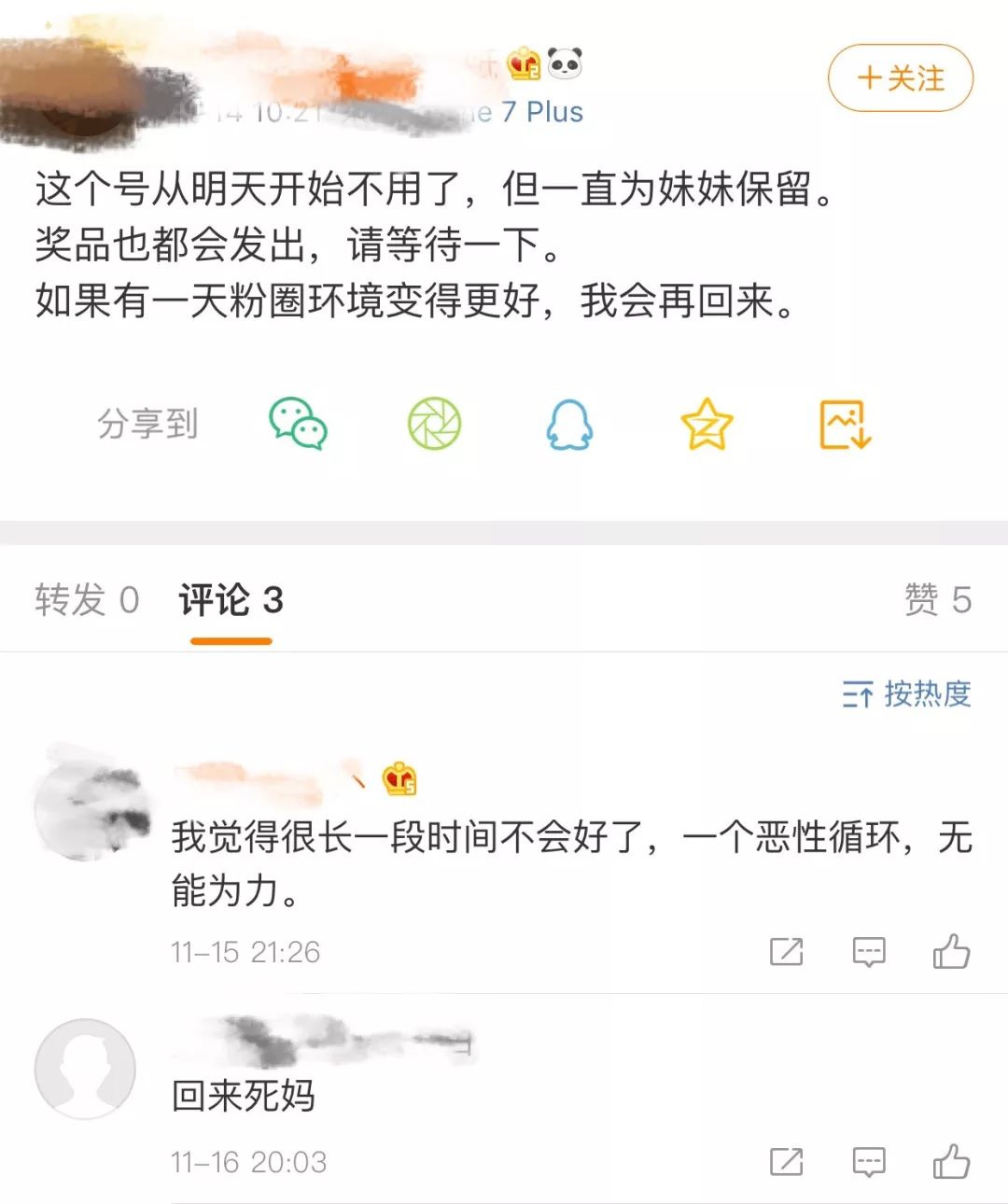Reply to the 11-15 21:26 comment
The image size is (1008, 1204).
[869, 952]
